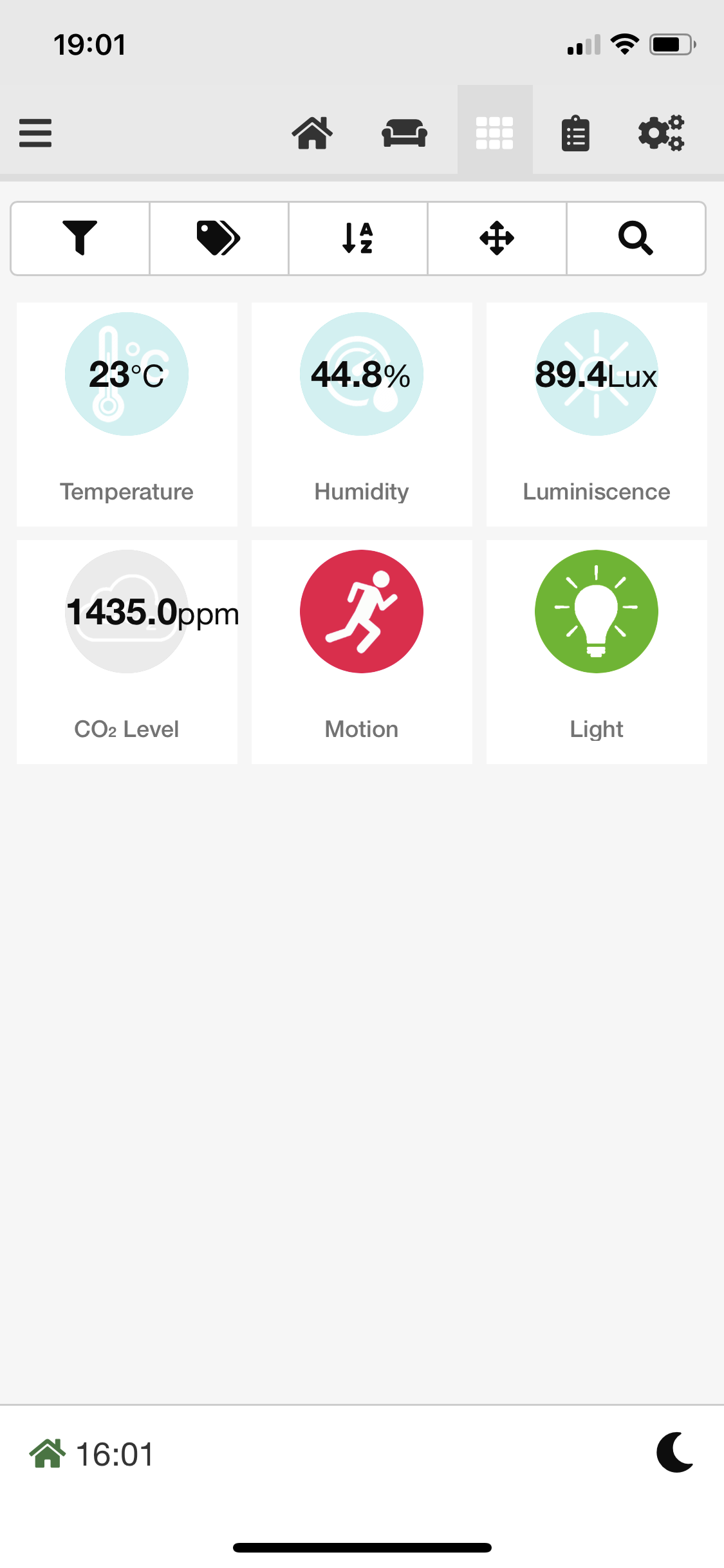Open the Humidity widget
Viewport: 724px width, 1568px height.
(362, 414)
